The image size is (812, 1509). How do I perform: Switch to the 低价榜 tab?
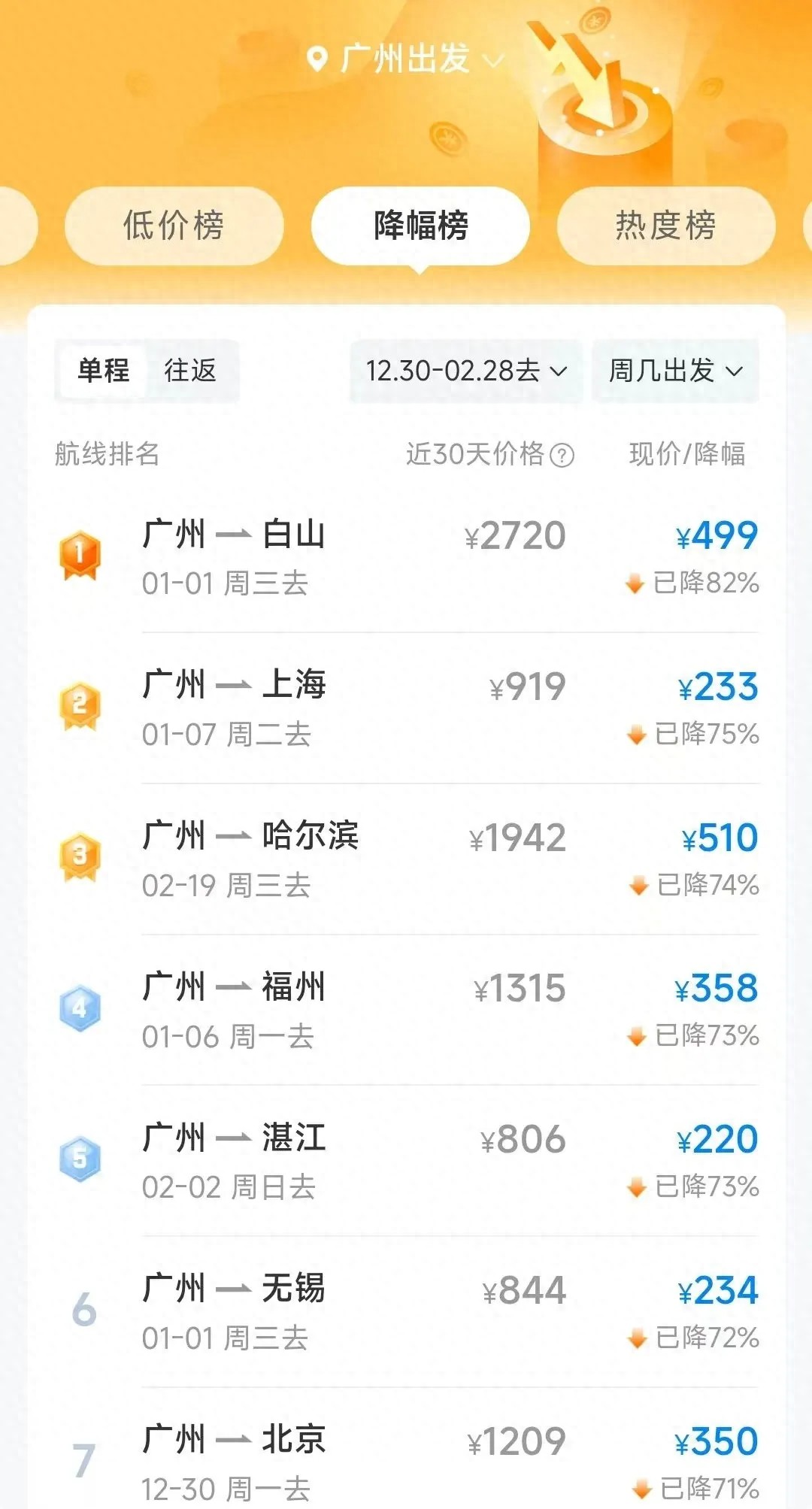click(174, 225)
